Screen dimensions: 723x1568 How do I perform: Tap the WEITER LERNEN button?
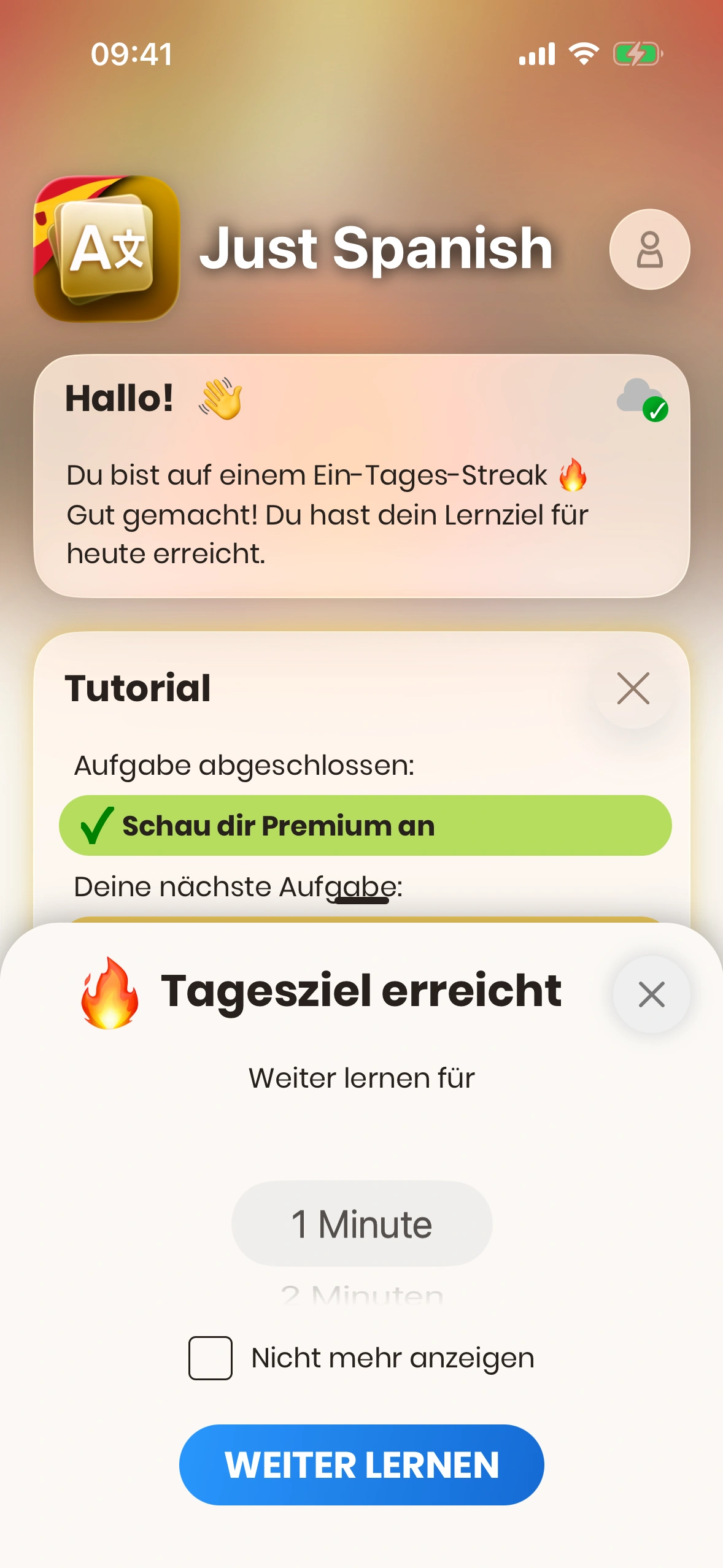[x=361, y=1464]
